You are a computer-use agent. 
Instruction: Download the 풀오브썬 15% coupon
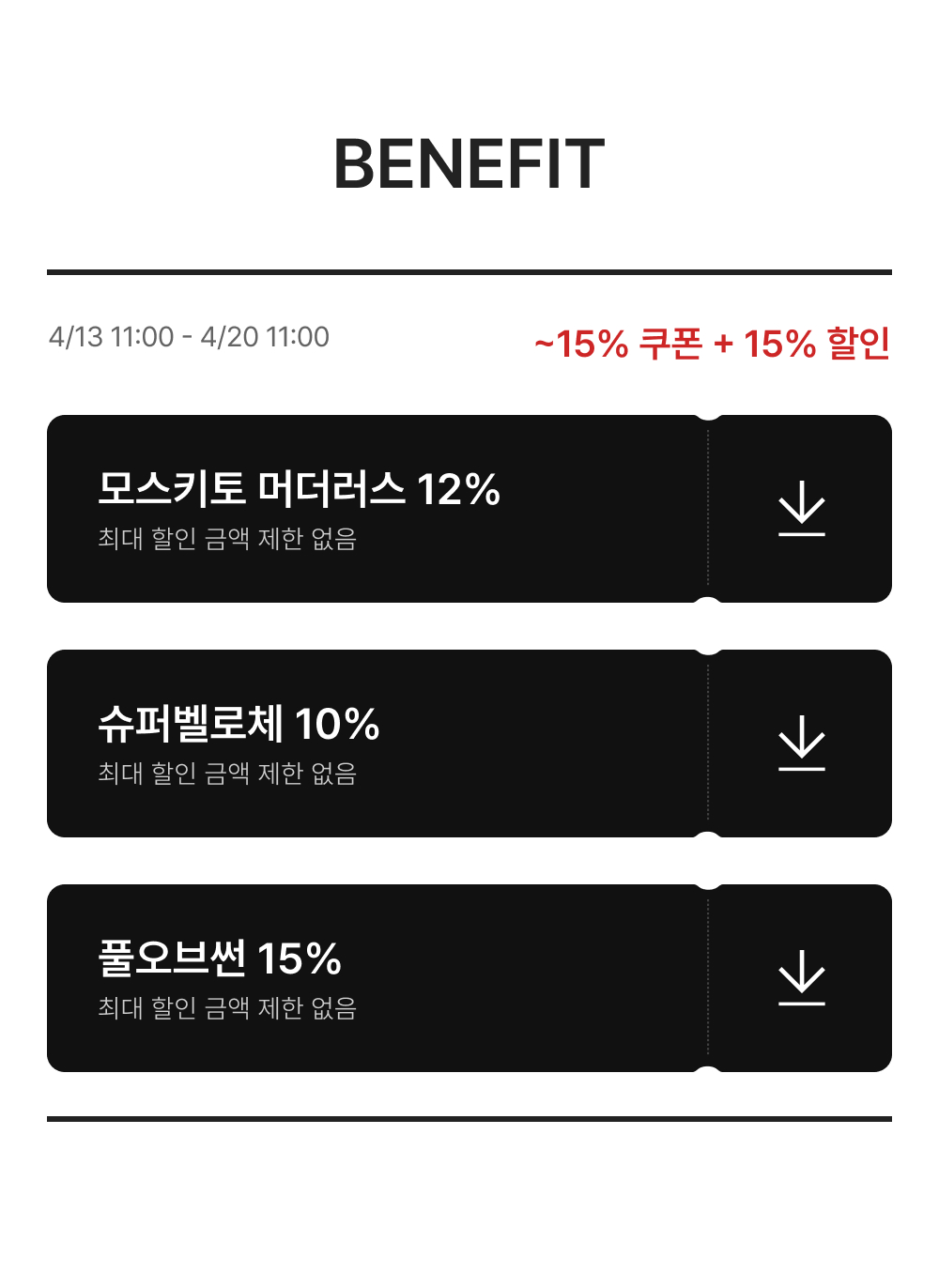[801, 978]
